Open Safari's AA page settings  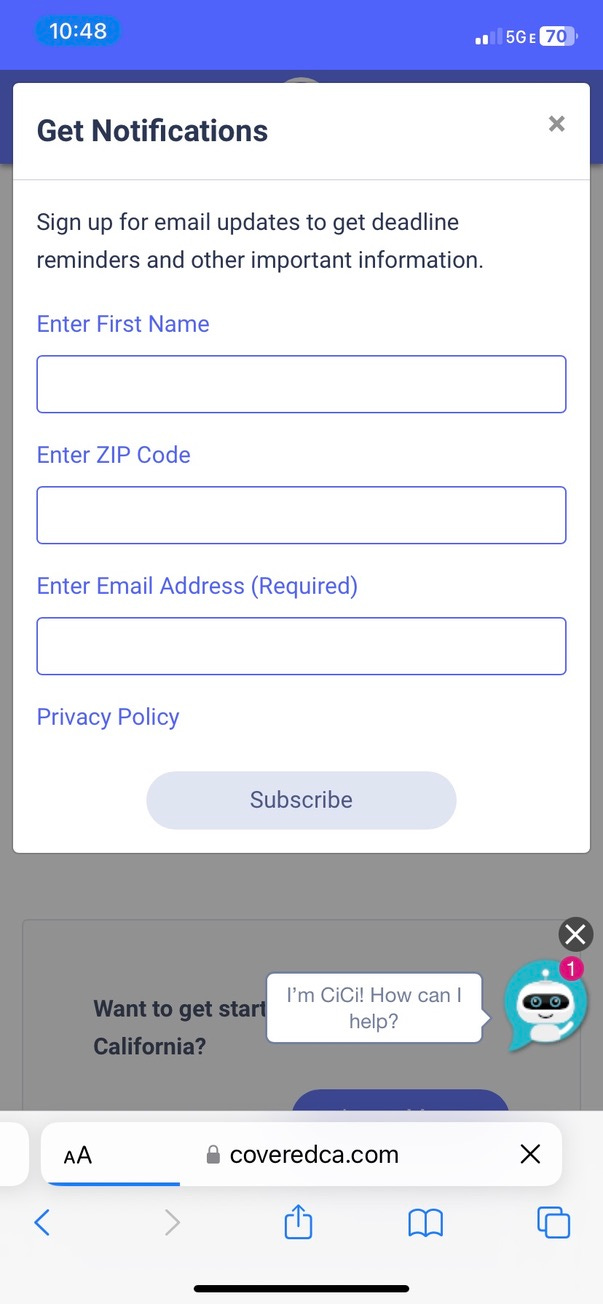click(78, 1155)
